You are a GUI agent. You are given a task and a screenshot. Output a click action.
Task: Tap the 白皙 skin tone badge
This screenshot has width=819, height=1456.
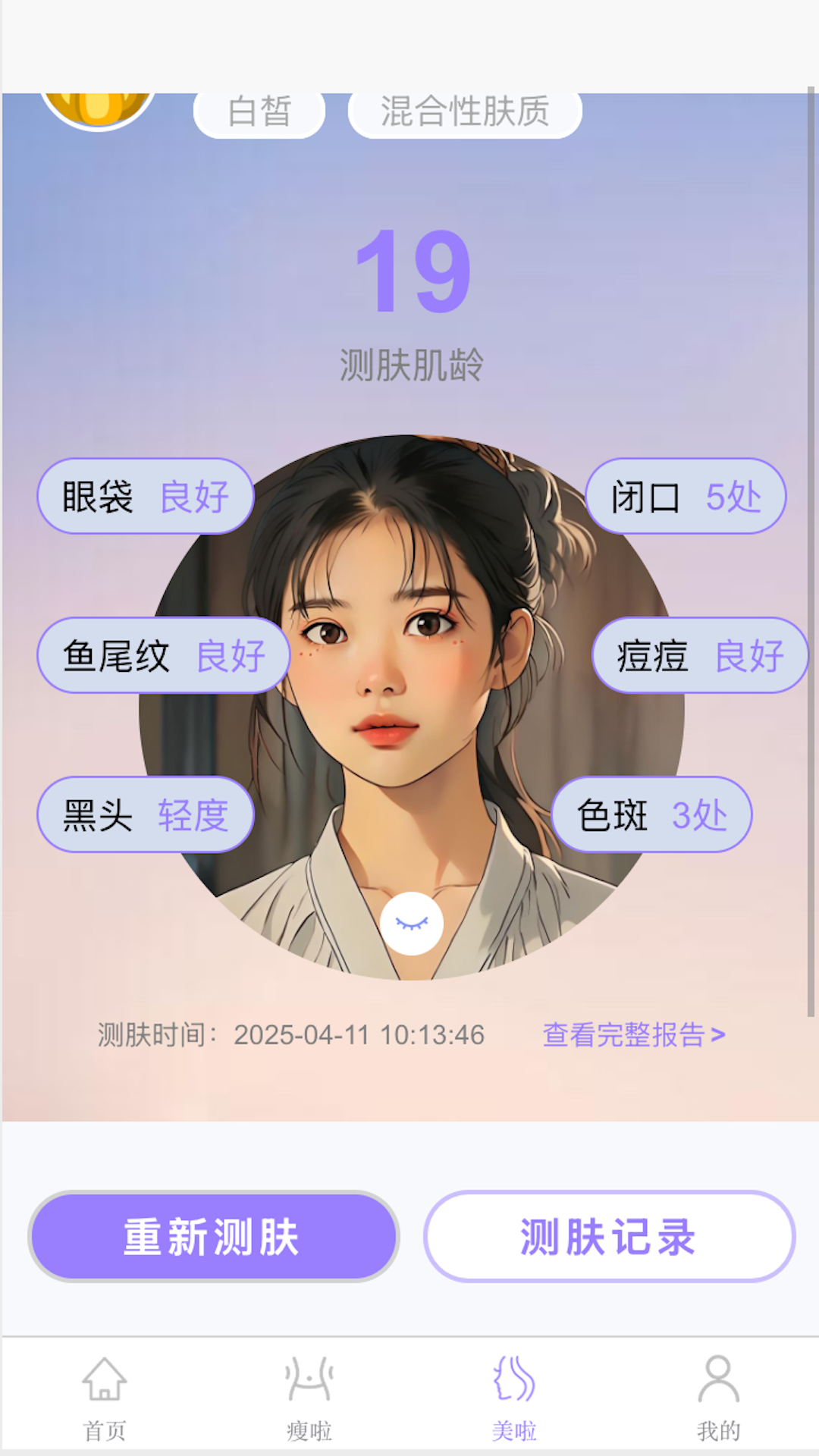(259, 112)
